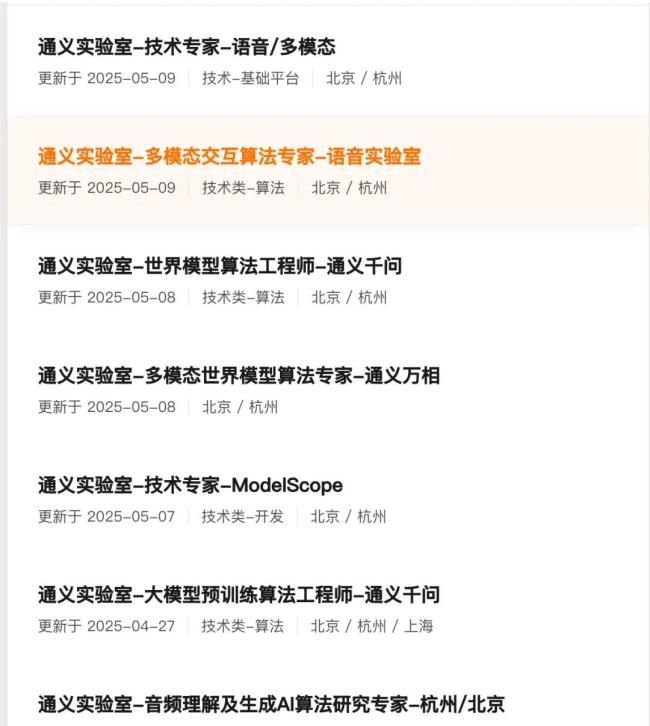The width and height of the screenshot is (650, 726).
Task: Select 多模态世界模型算法专家-通义万相 listing
Action: pyautogui.click(x=239, y=376)
